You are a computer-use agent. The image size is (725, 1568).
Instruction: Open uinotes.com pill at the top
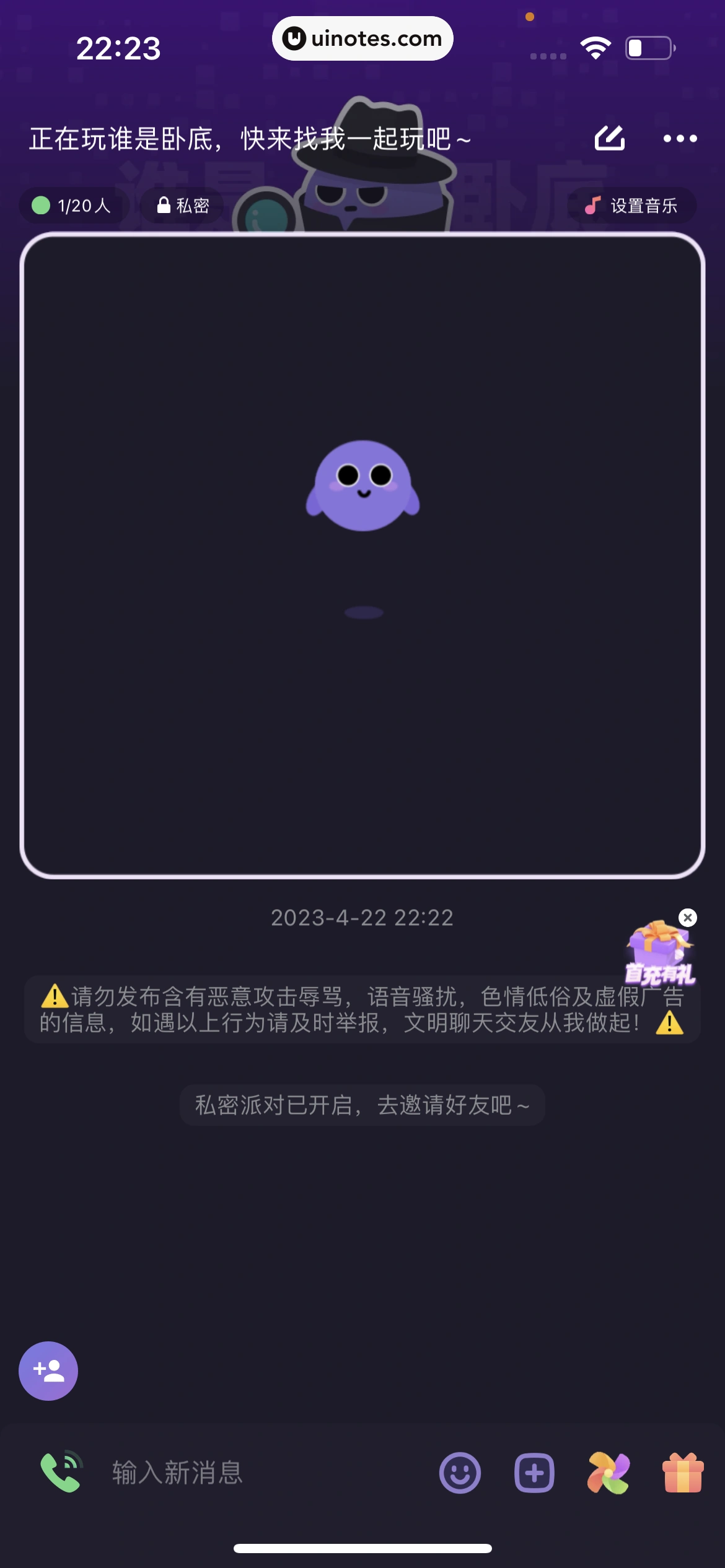pyautogui.click(x=362, y=38)
